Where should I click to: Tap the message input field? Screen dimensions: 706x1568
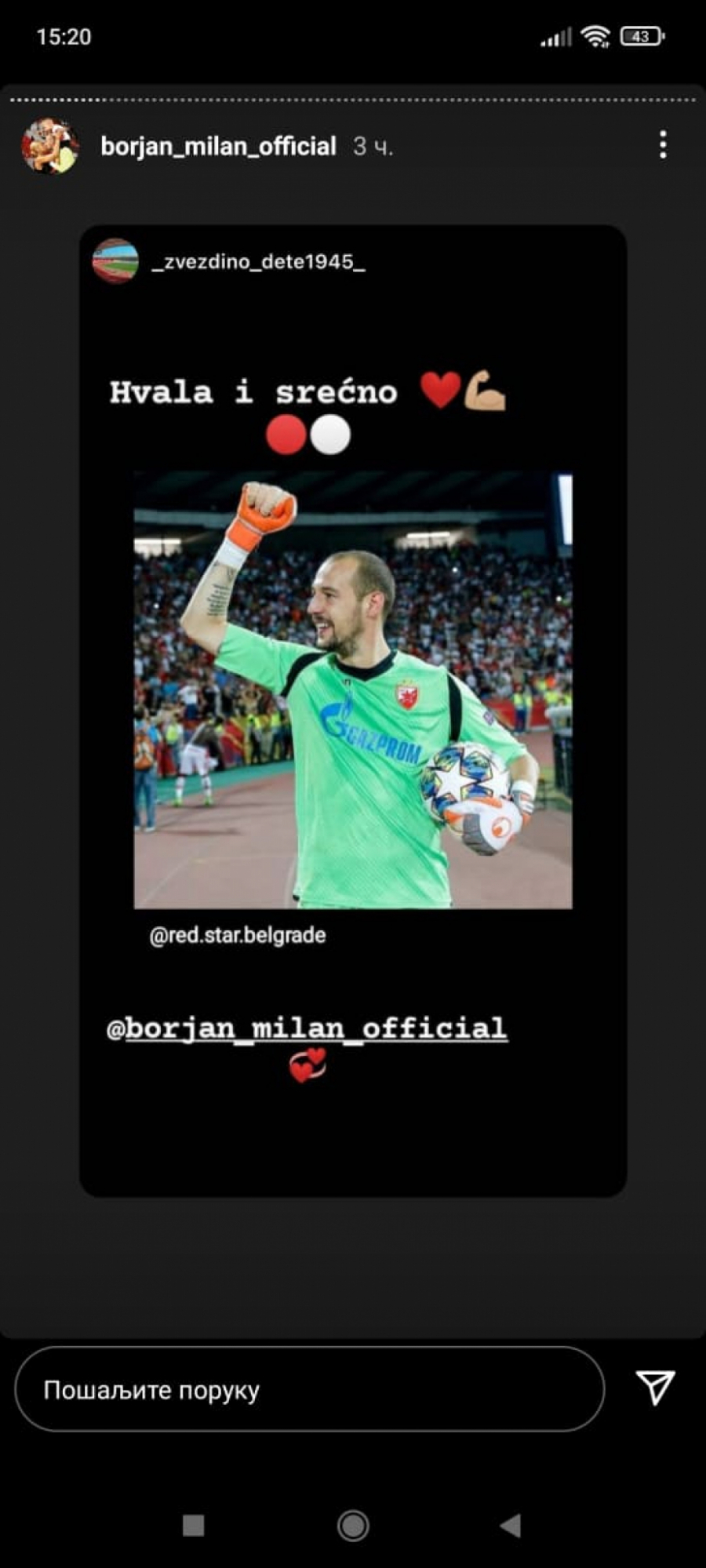pyautogui.click(x=309, y=1389)
